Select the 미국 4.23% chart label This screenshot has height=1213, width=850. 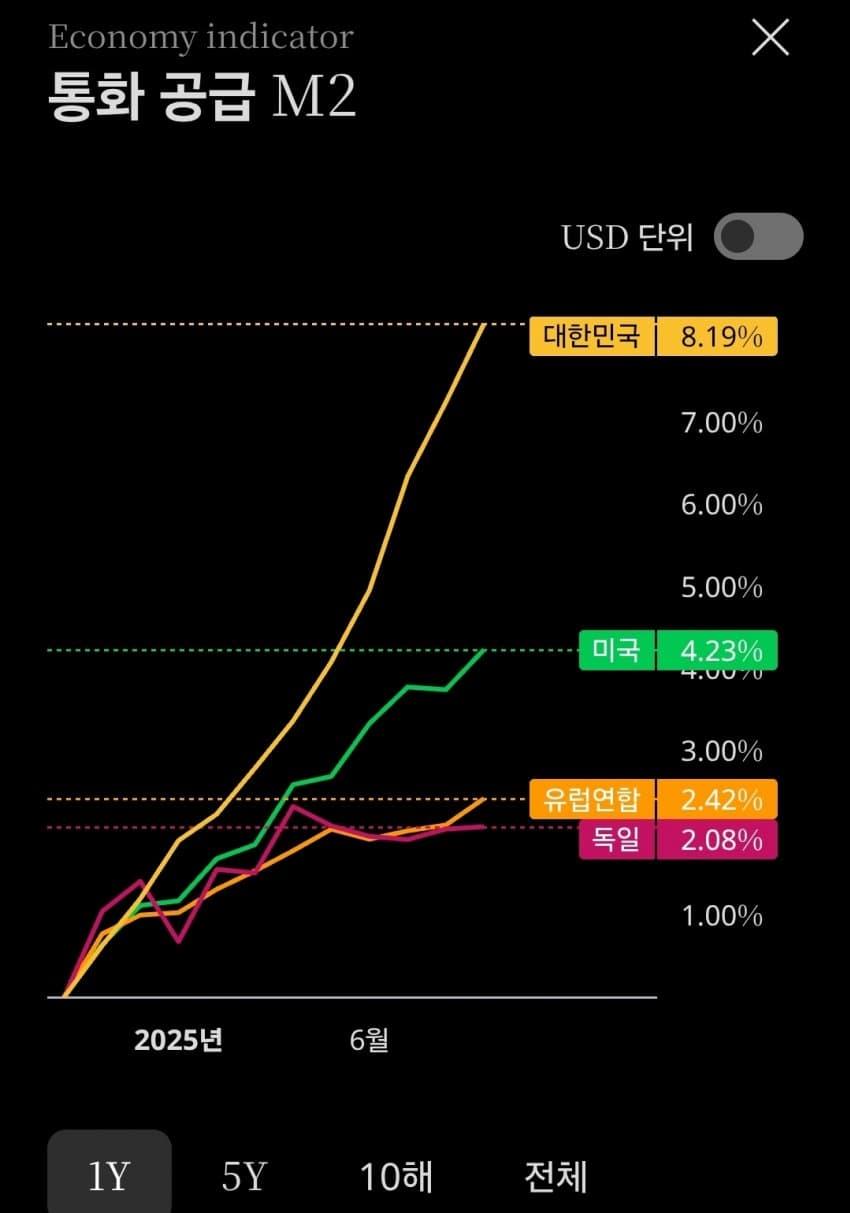pos(678,651)
